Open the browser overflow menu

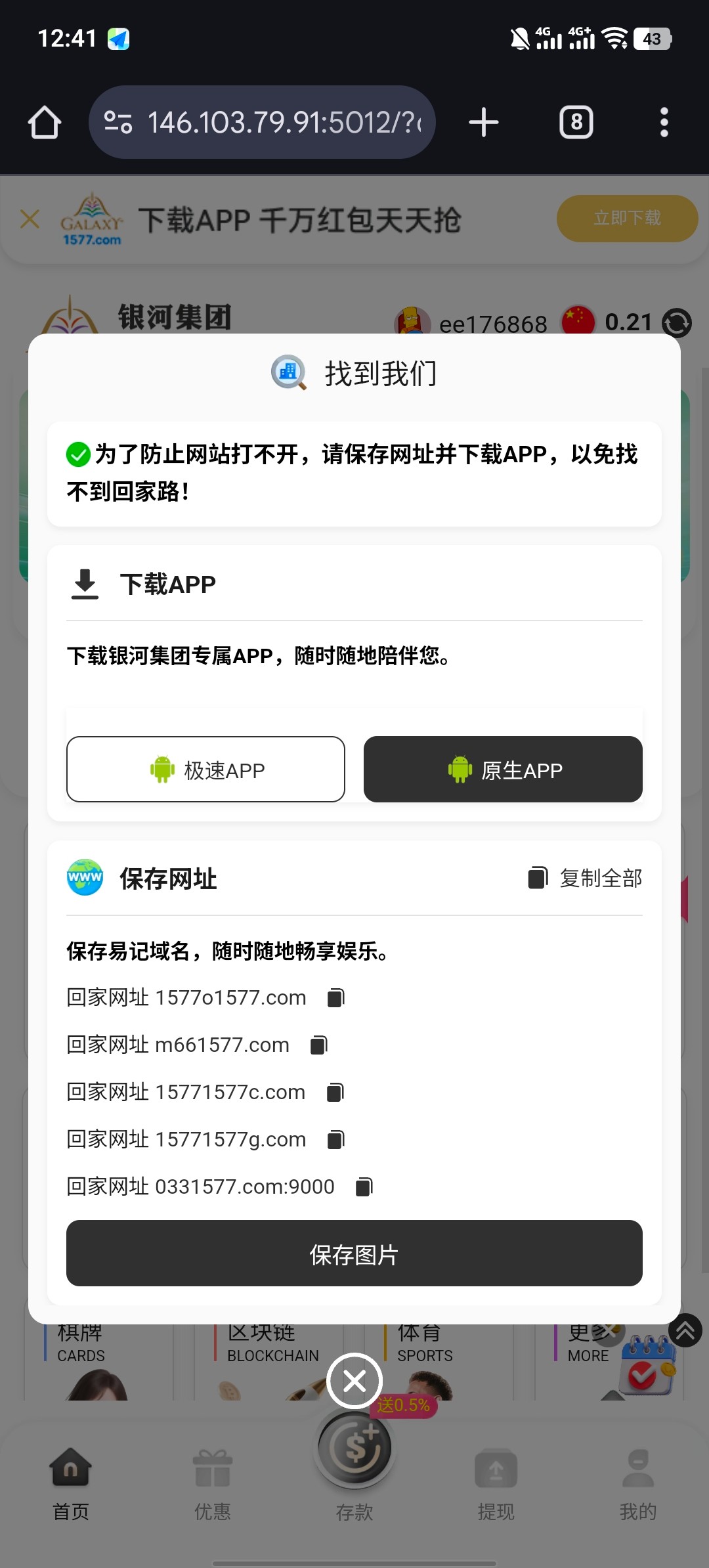(664, 122)
